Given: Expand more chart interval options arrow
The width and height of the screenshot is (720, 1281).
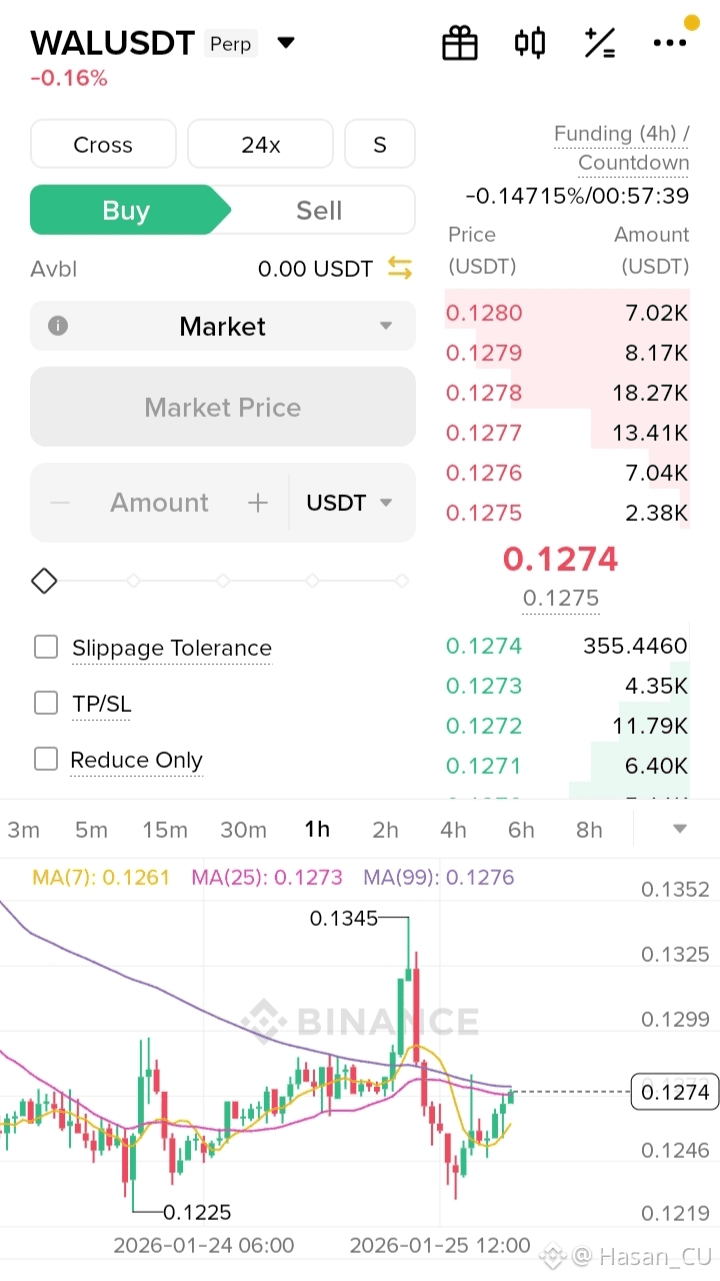Looking at the screenshot, I should pyautogui.click(x=680, y=829).
